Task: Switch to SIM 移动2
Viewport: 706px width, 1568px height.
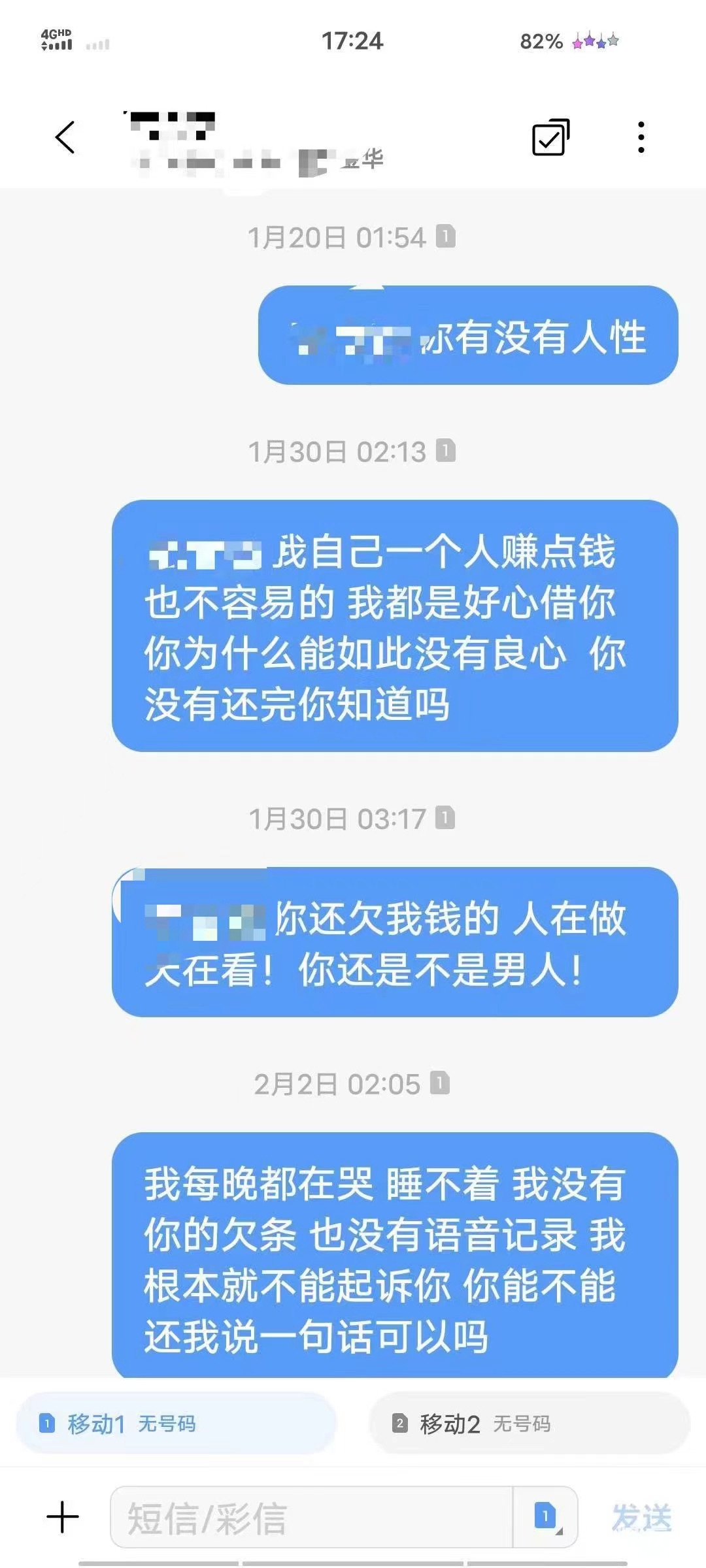Action: pyautogui.click(x=529, y=1423)
